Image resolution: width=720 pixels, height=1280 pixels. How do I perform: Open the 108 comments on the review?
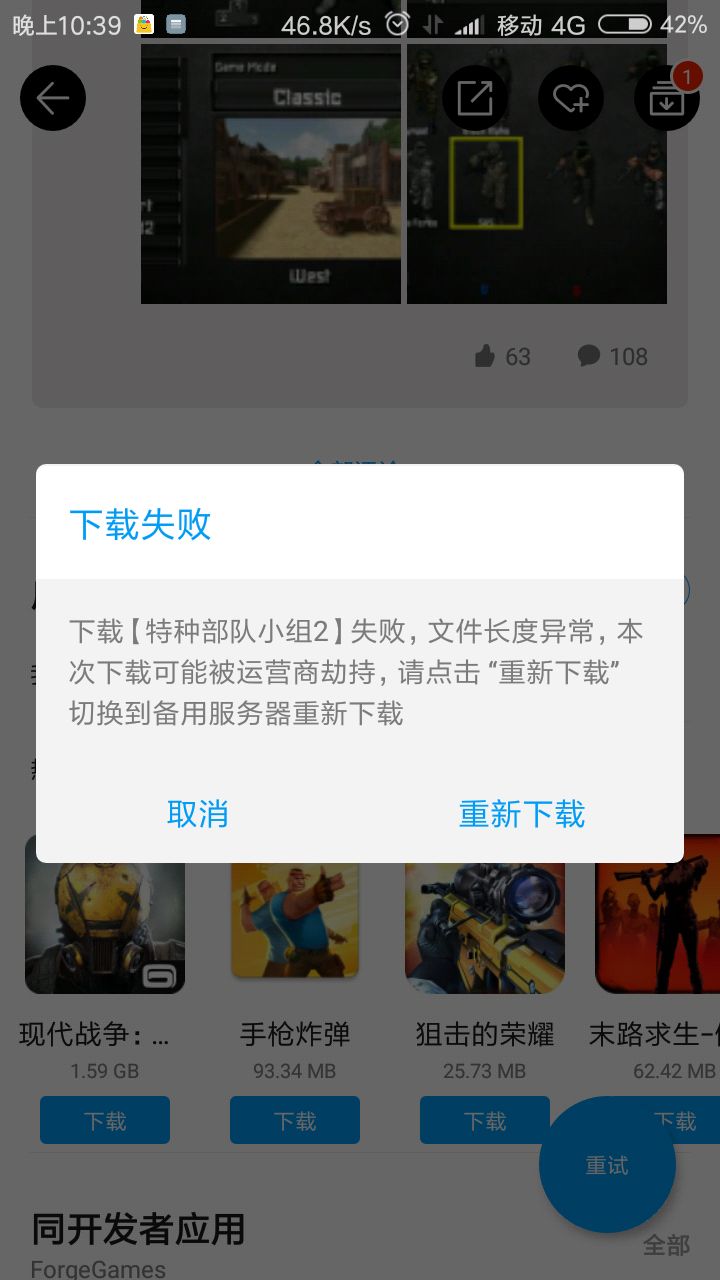click(612, 356)
